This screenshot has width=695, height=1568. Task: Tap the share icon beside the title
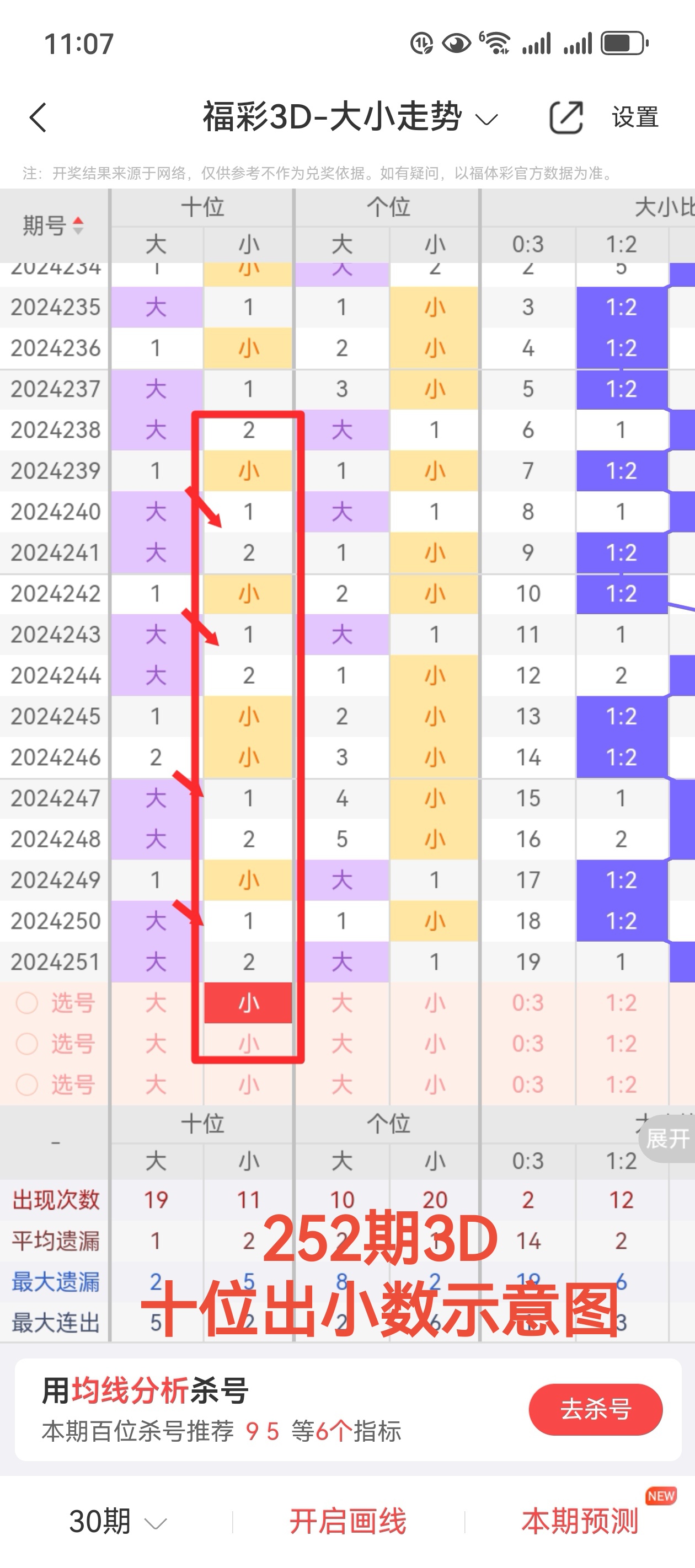coord(565,117)
